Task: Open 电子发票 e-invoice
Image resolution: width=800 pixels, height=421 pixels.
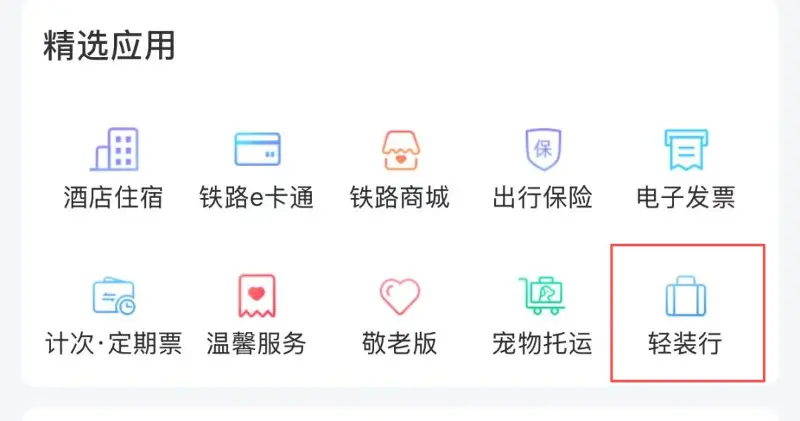Action: click(686, 169)
